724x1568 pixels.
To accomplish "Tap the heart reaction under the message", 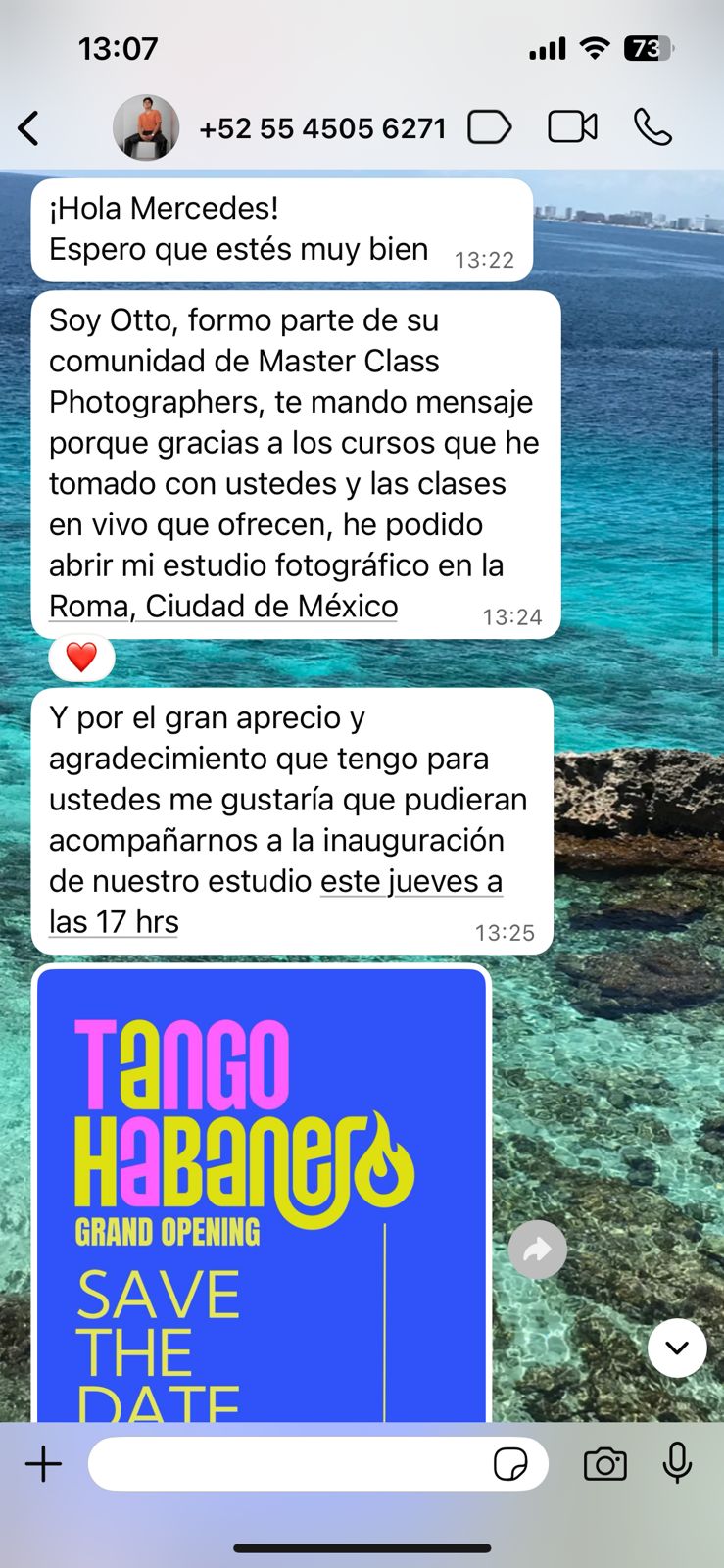I will click(81, 657).
